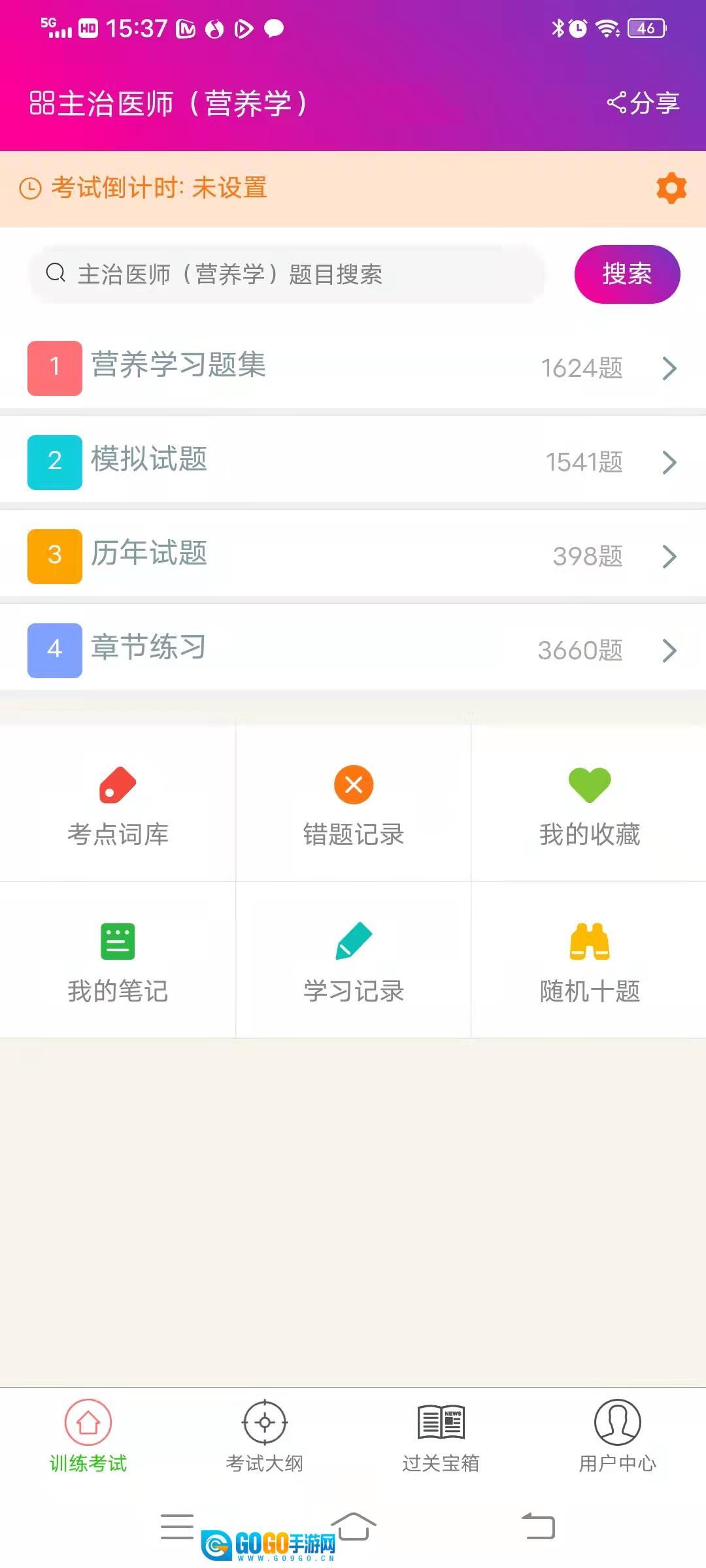706x1568 pixels.
Task: Open the 模拟试题 question set
Action: tap(353, 462)
